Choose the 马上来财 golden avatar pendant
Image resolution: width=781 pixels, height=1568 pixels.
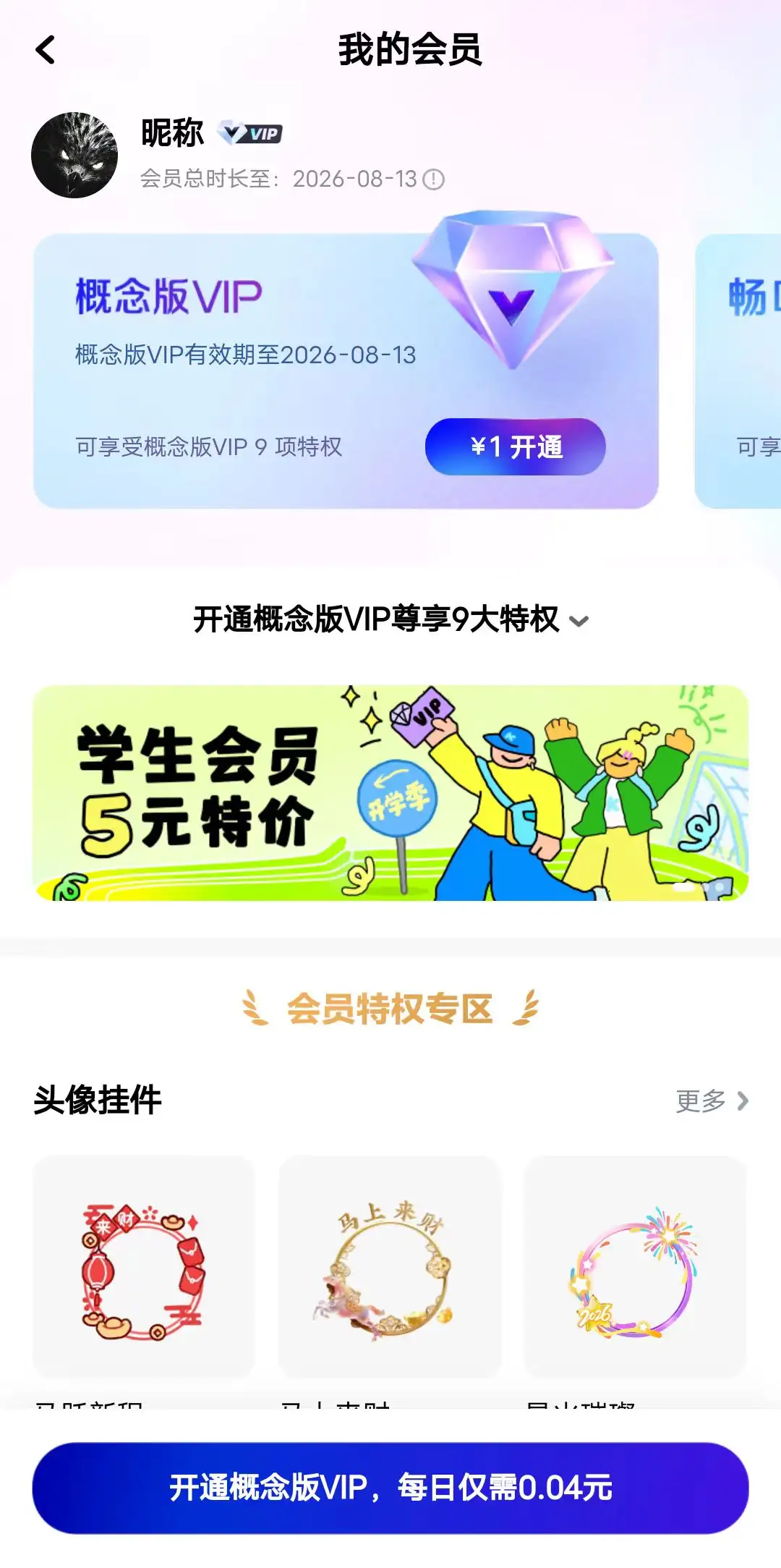pos(389,1268)
